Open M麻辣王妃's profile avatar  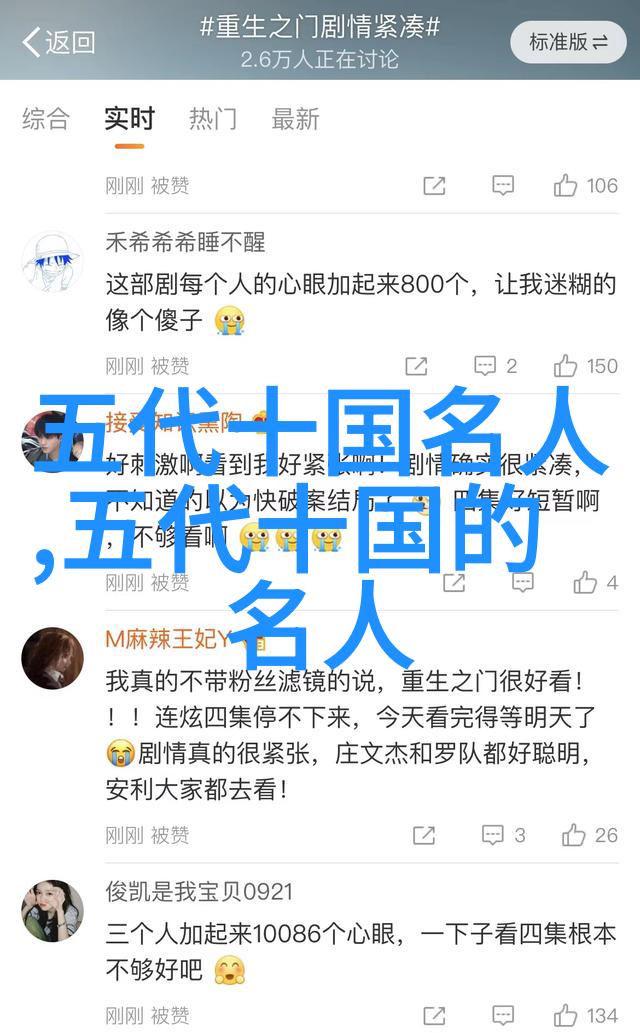pyautogui.click(x=53, y=659)
